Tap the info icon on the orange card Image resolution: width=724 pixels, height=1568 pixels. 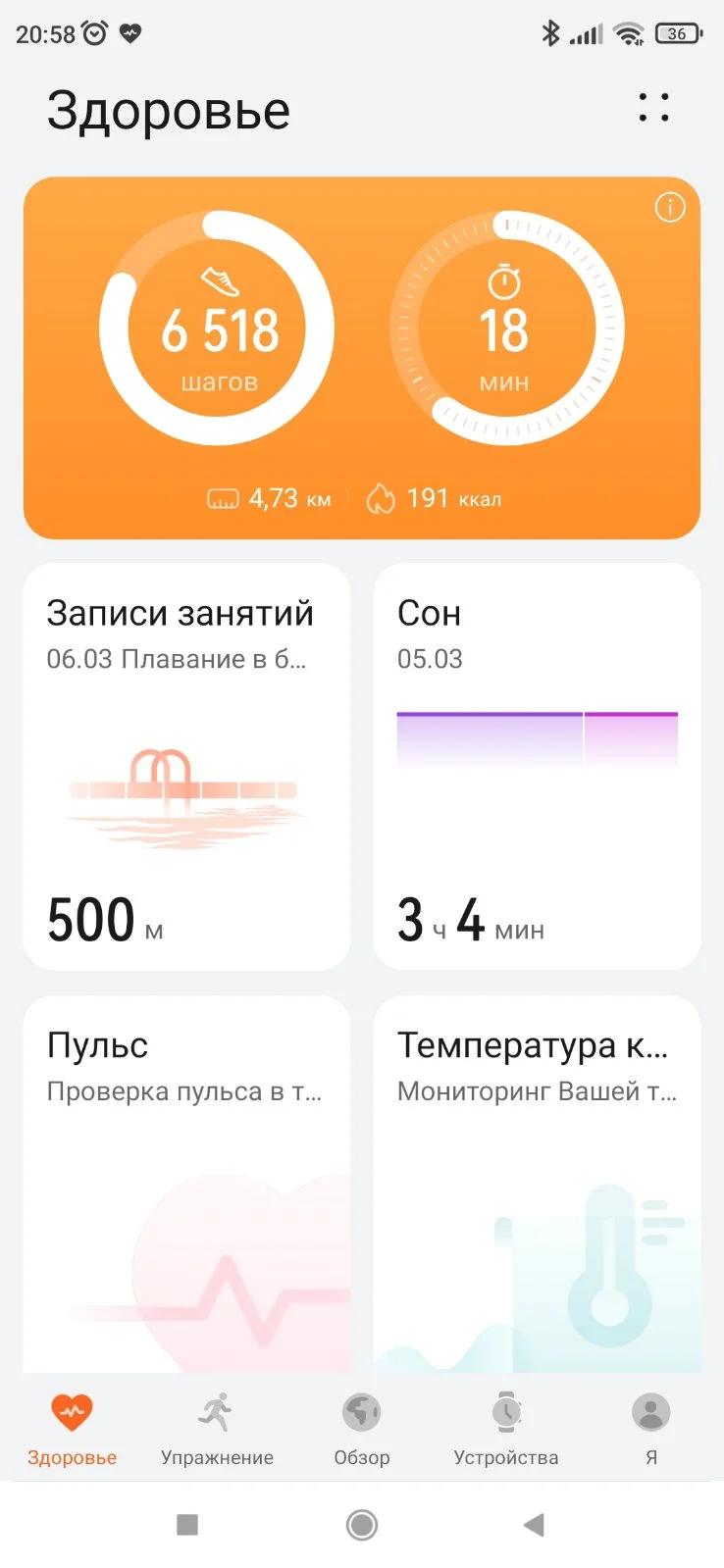670,208
